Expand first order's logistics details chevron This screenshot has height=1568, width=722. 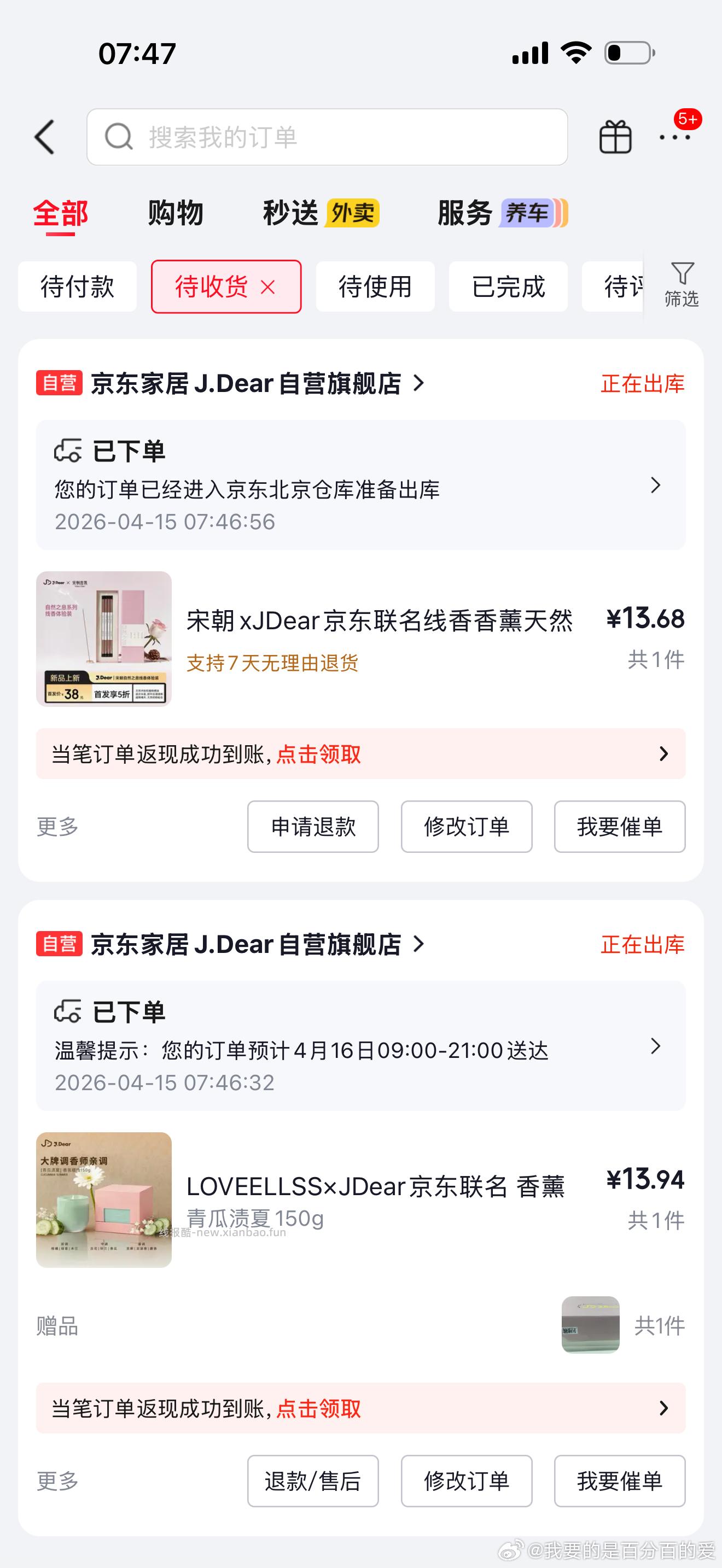point(655,485)
